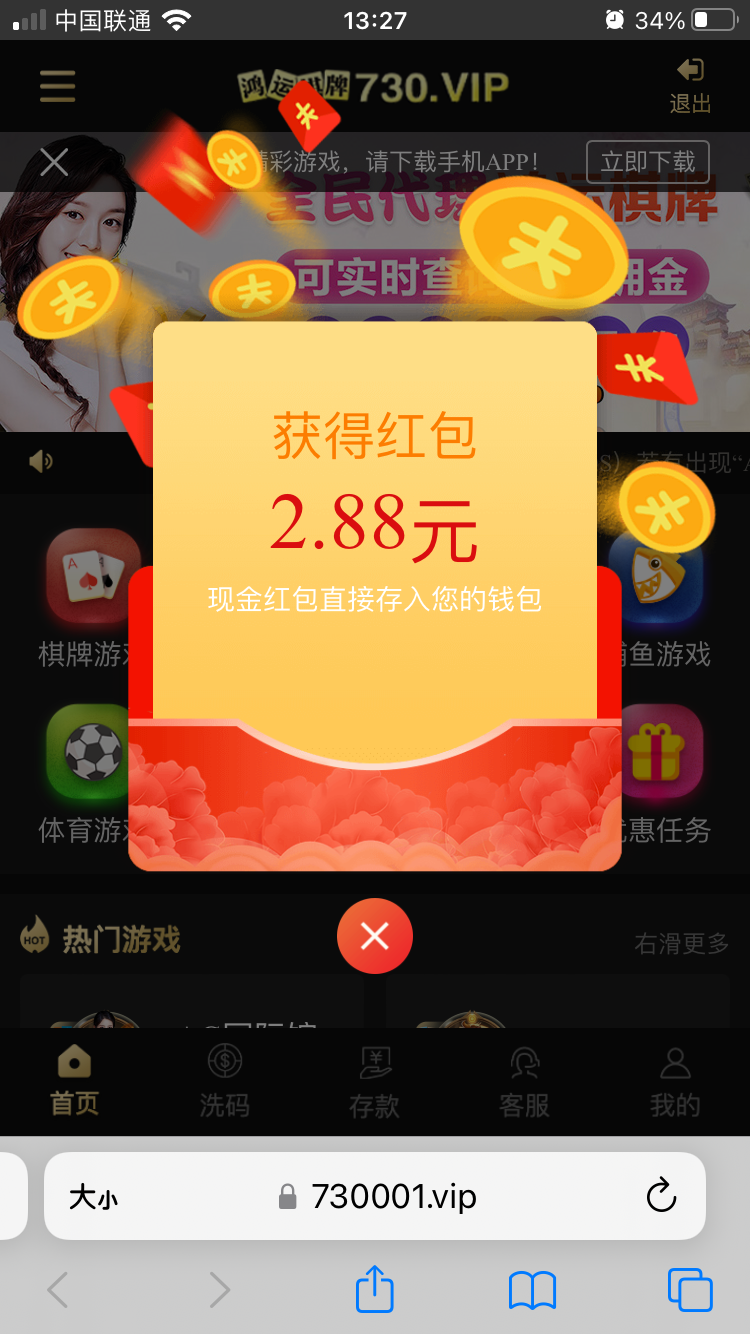Open the 客服 support tab
The image size is (750, 1334).
(x=524, y=1082)
